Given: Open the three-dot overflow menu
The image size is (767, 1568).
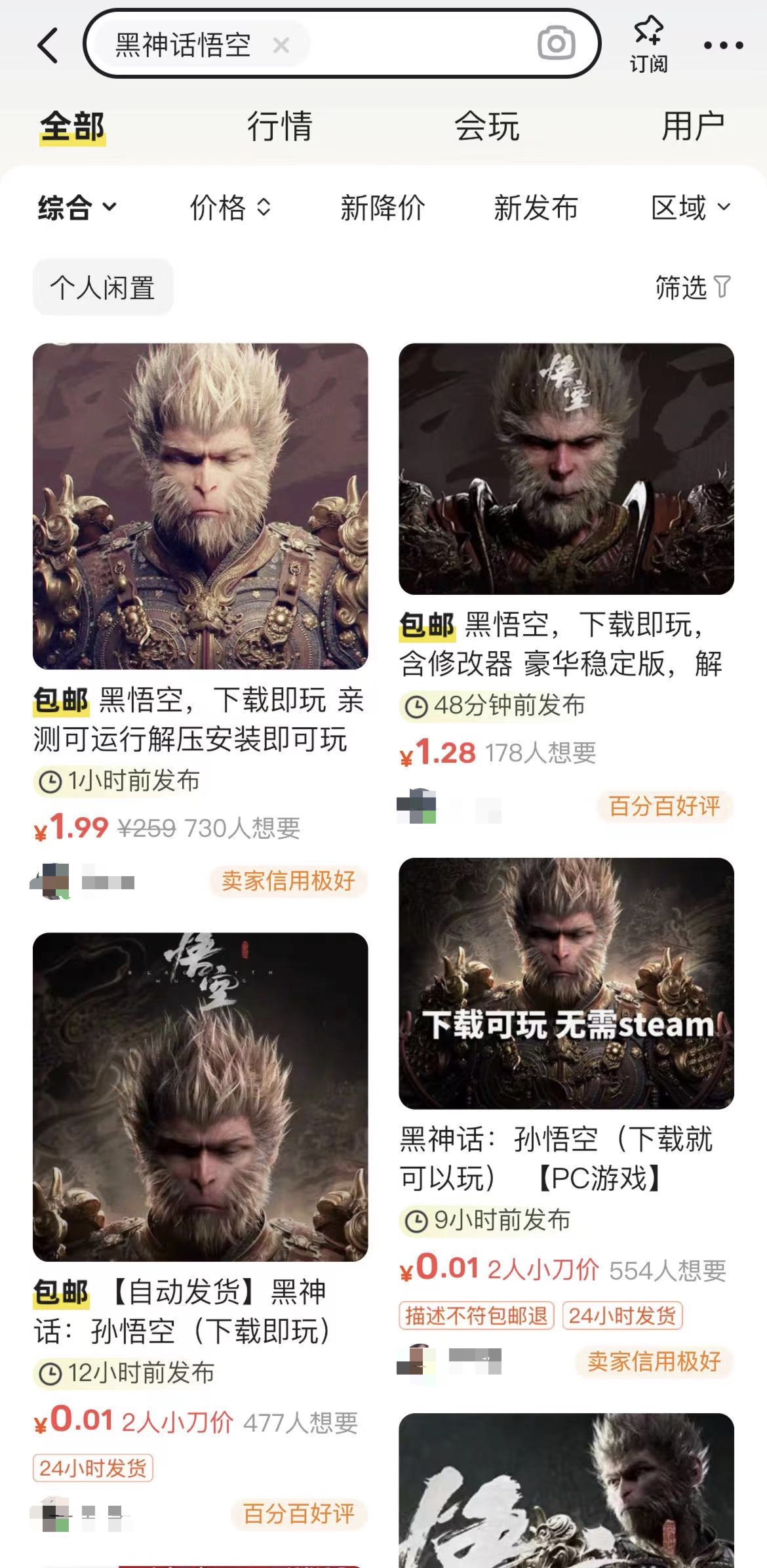Looking at the screenshot, I should pos(723,45).
